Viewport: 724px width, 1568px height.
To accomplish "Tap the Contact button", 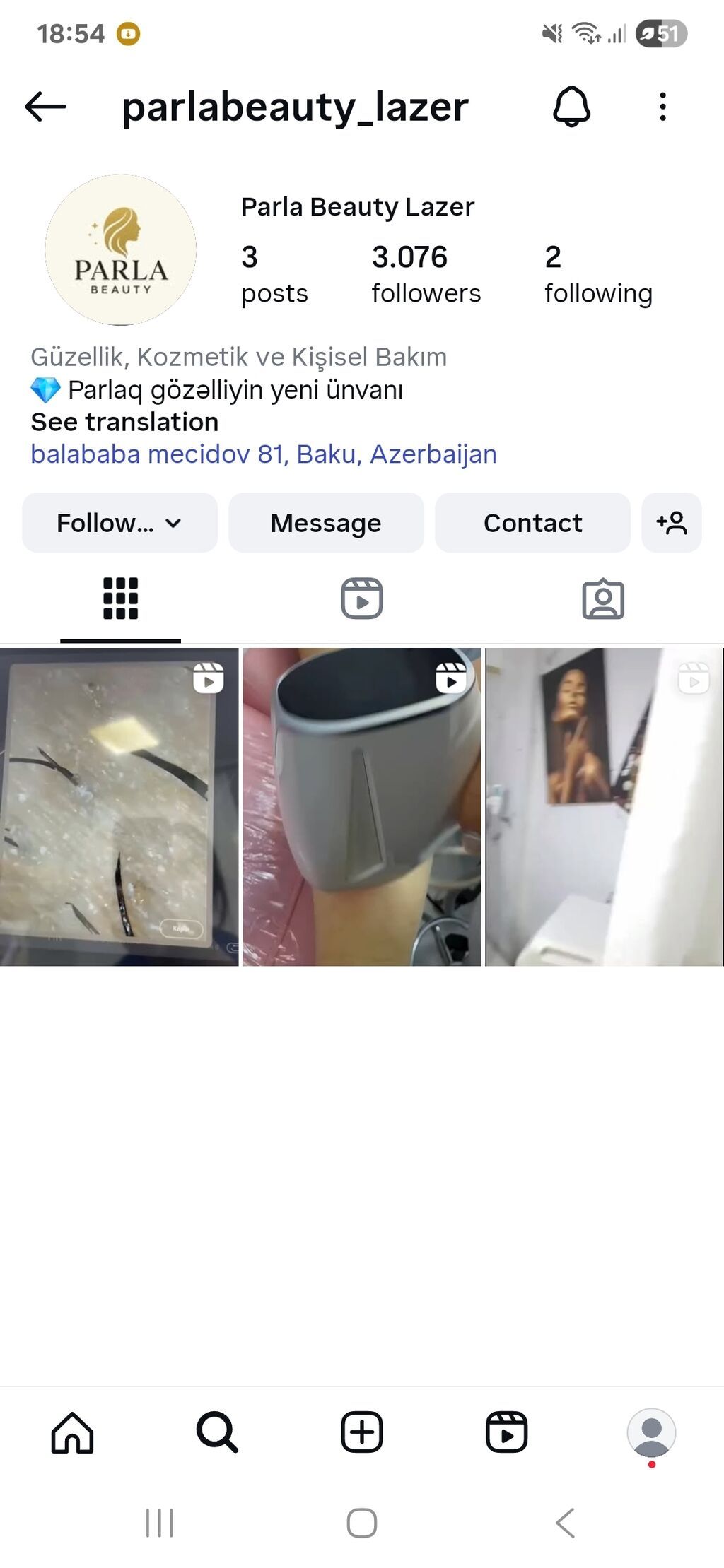I will (532, 523).
